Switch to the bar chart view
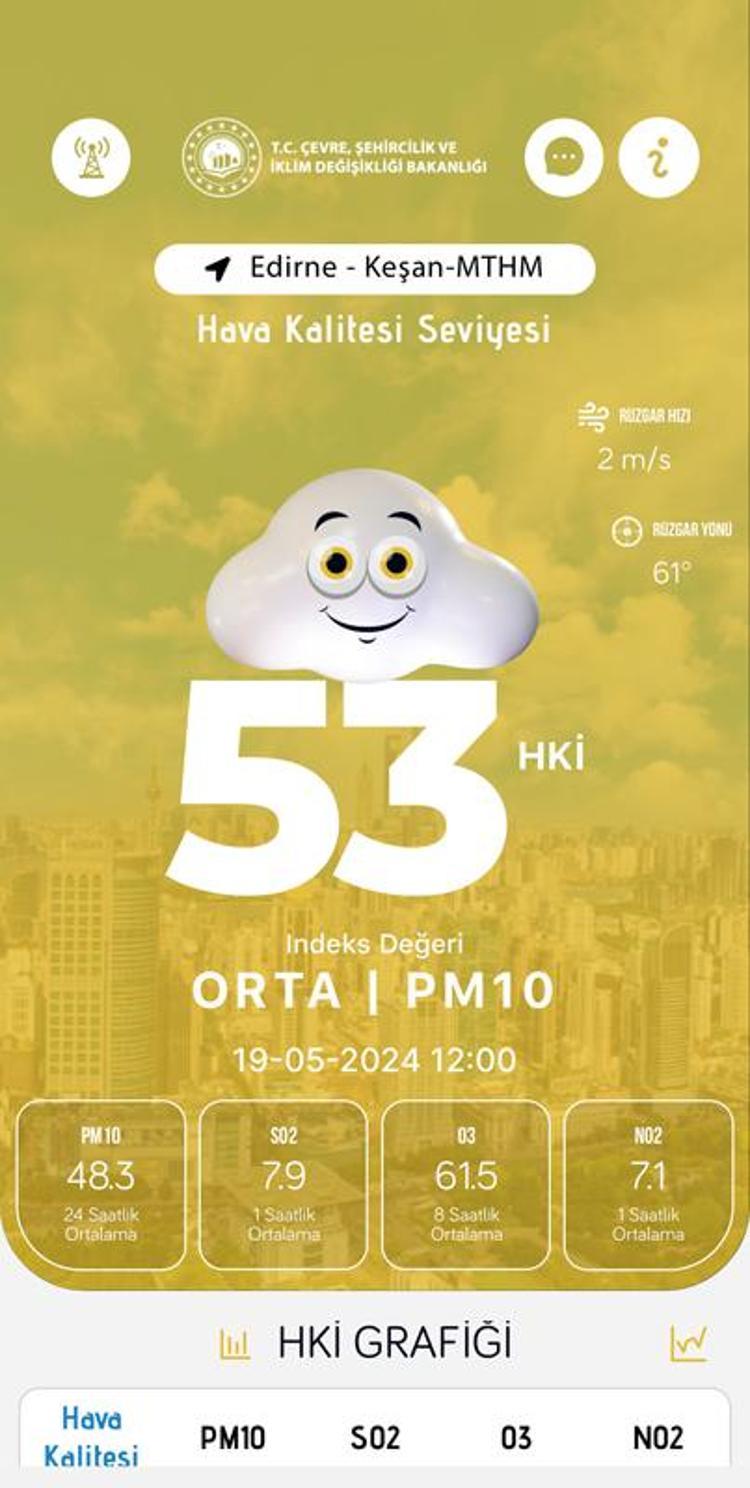Viewport: 750px width, 1488px height. 235,1343
